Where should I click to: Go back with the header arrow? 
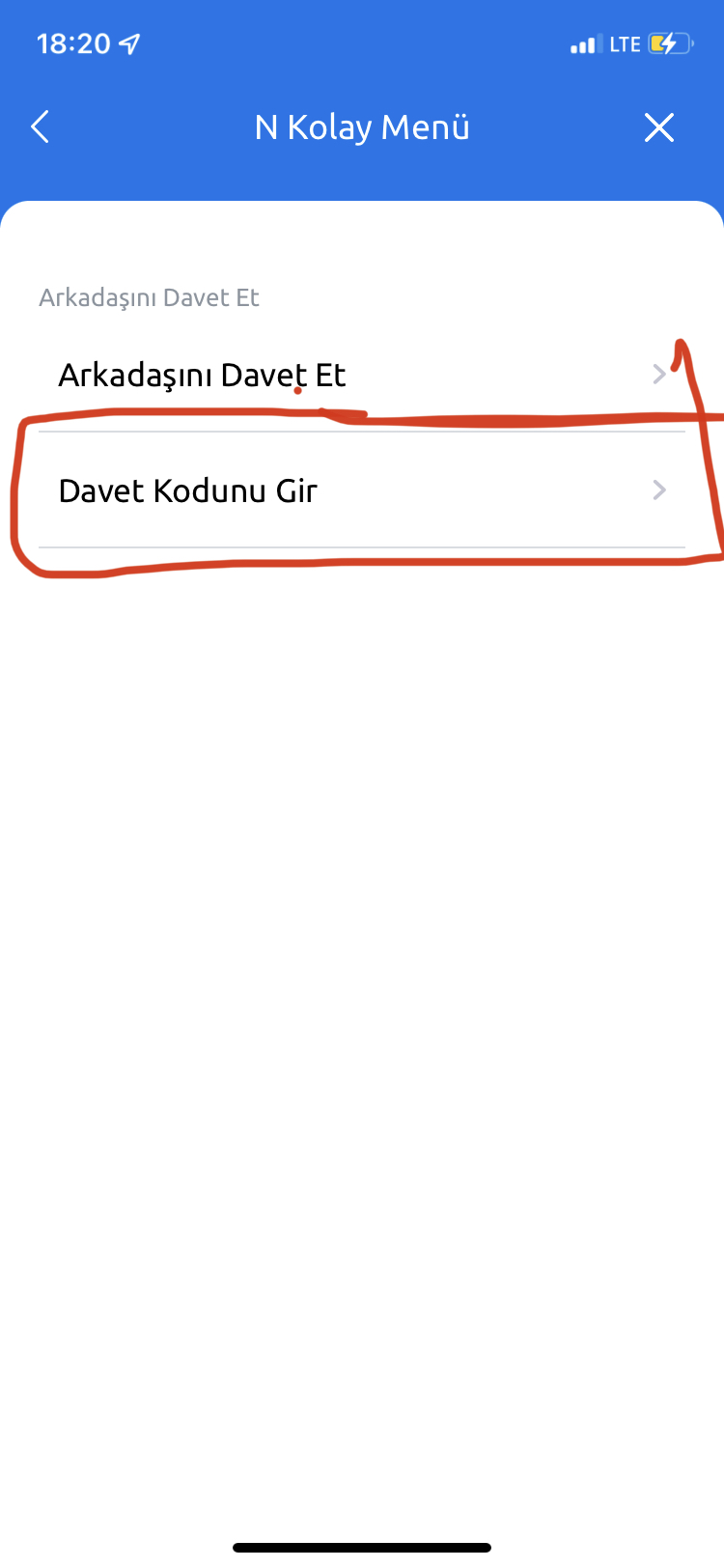(x=40, y=126)
